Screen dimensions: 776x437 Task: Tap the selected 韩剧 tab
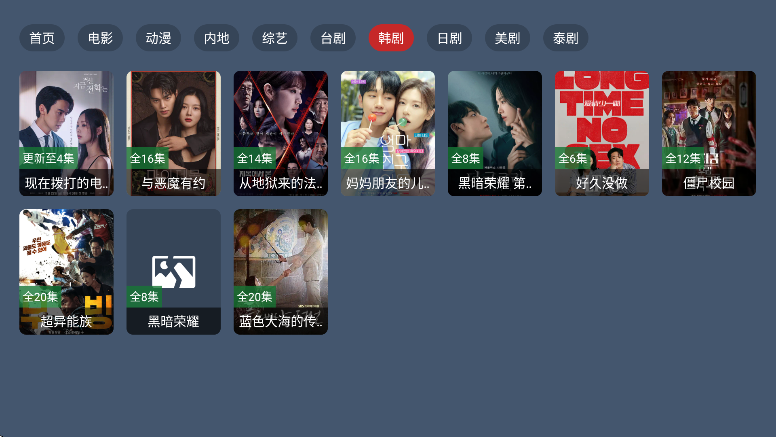pyautogui.click(x=391, y=38)
